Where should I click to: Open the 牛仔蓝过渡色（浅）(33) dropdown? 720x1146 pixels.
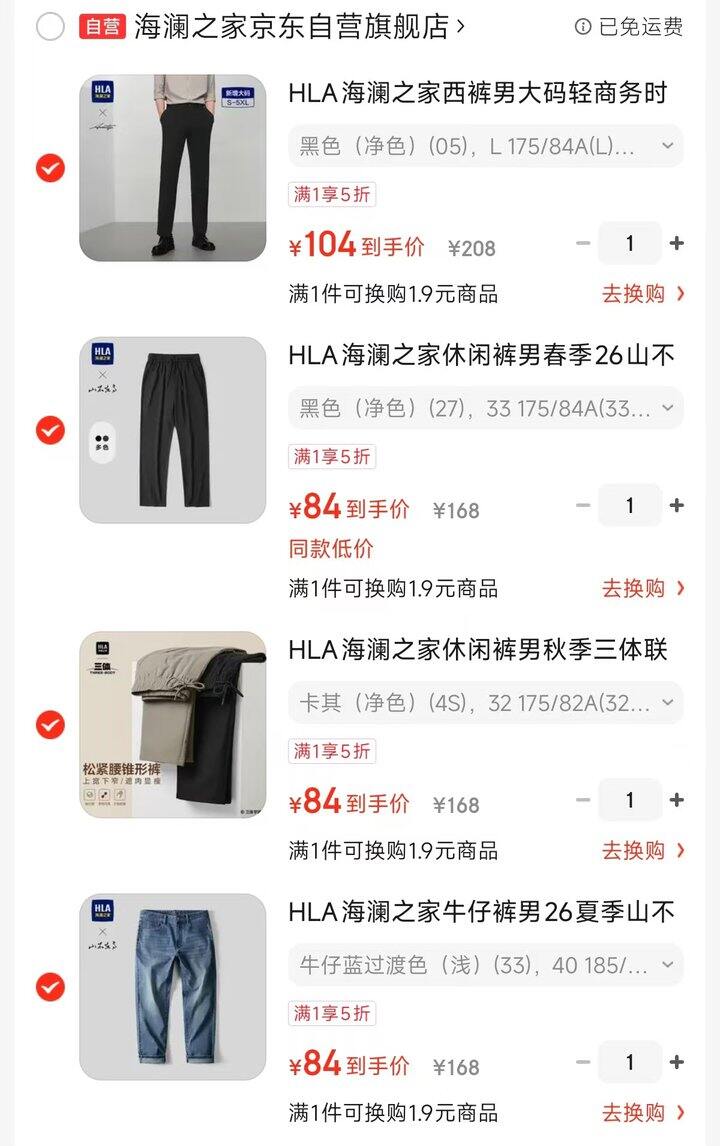tap(486, 965)
